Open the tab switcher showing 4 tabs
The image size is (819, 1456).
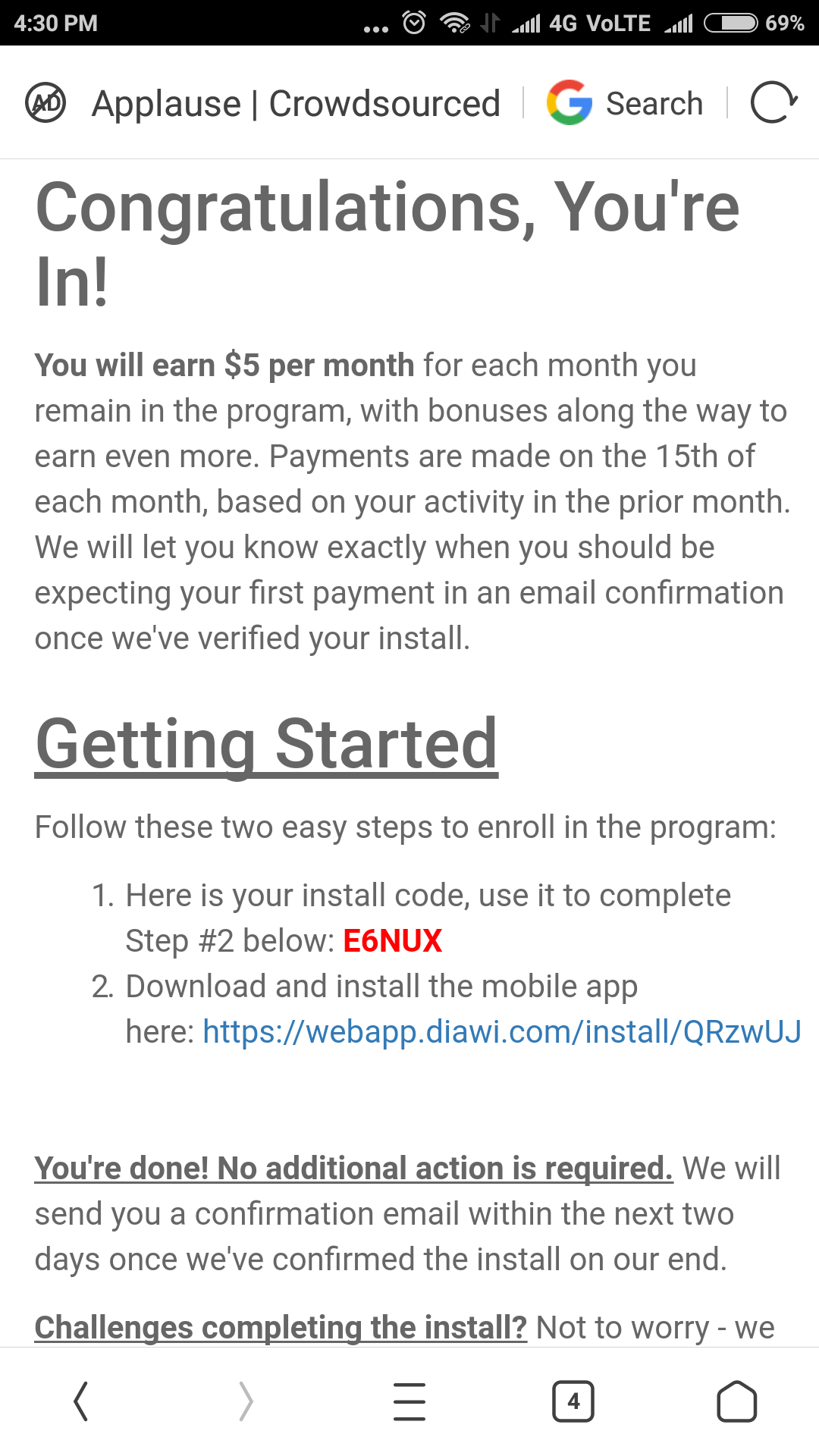click(x=573, y=1401)
